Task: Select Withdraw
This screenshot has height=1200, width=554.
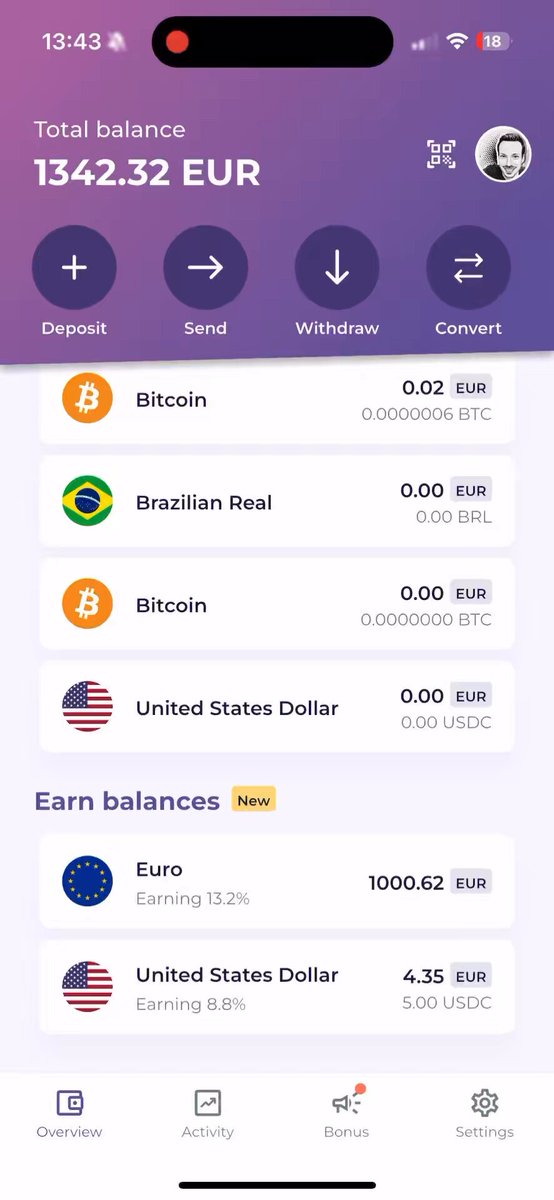Action: pos(337,268)
